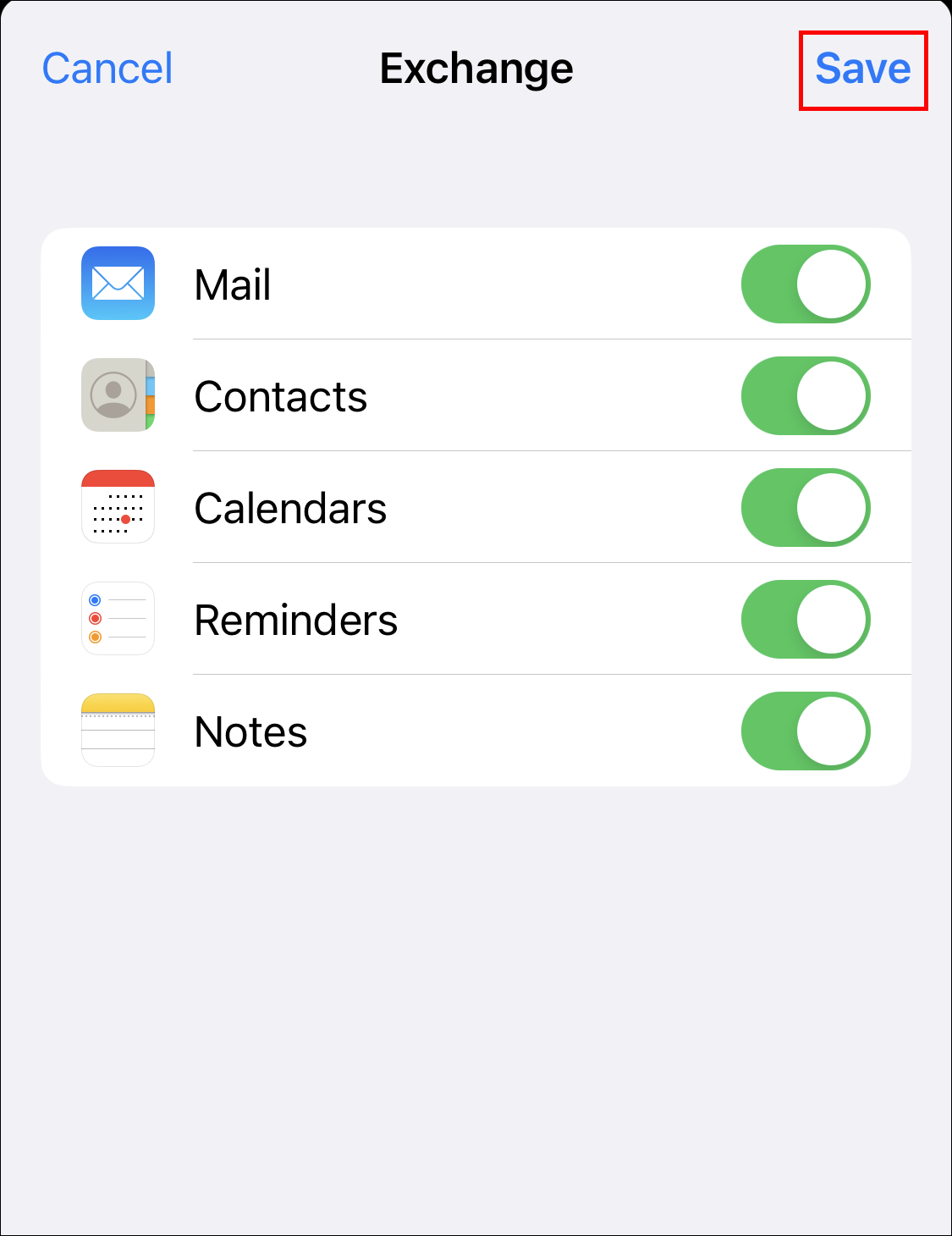
Task: Tap Save to confirm Exchange settings
Action: click(862, 69)
